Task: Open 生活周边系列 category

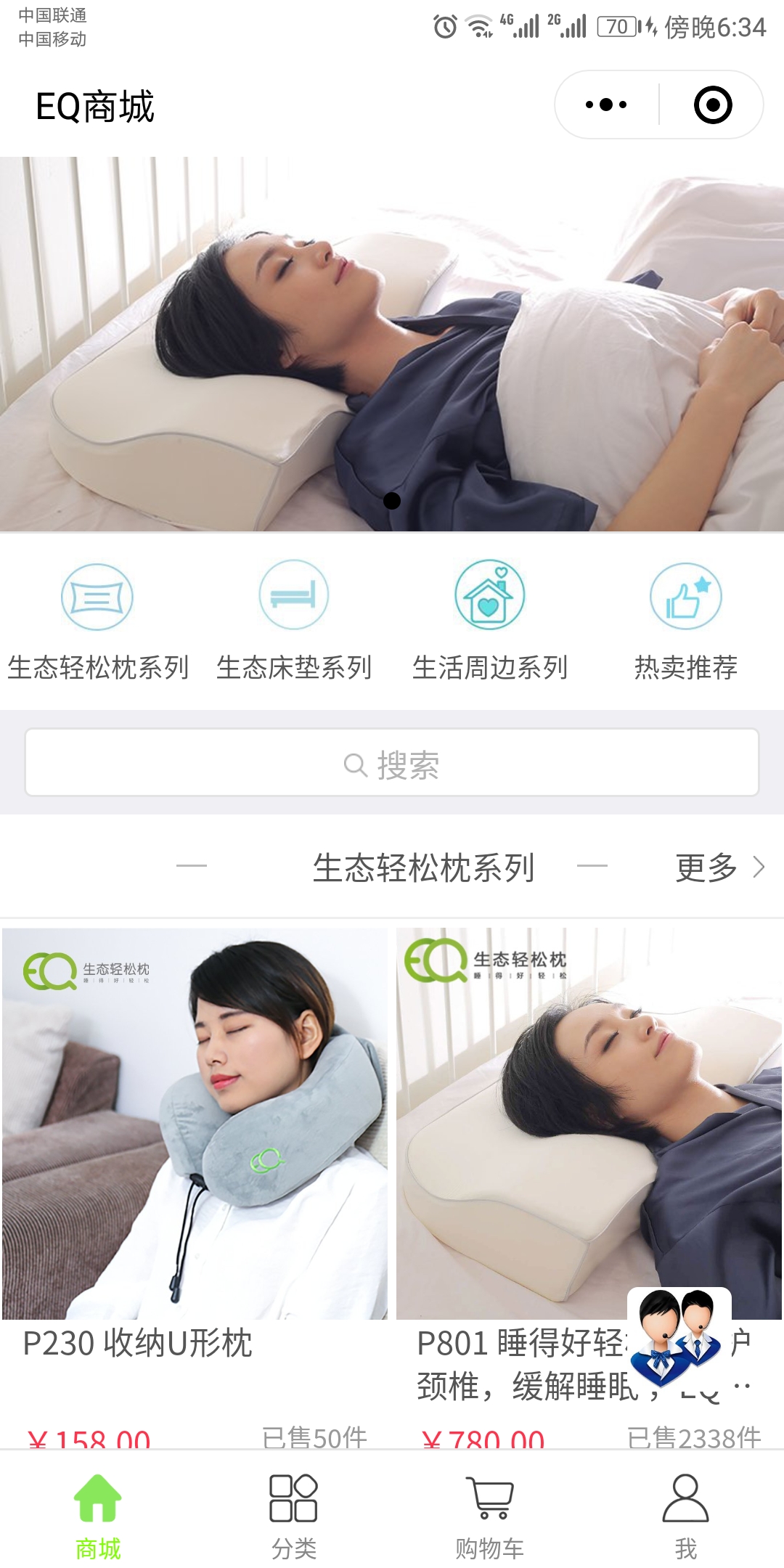Action: (490, 595)
